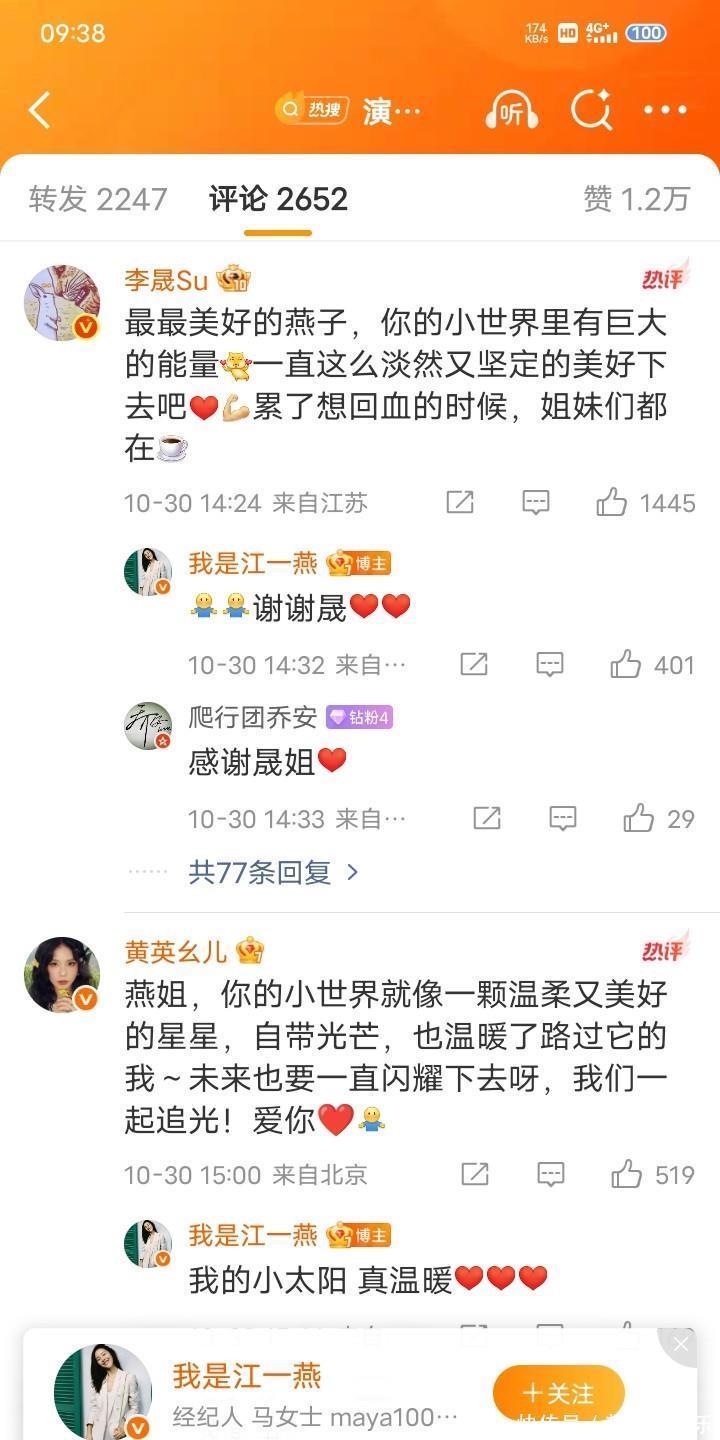Image resolution: width=720 pixels, height=1440 pixels.
Task: Open the 热搜 search box
Action: coord(313,110)
